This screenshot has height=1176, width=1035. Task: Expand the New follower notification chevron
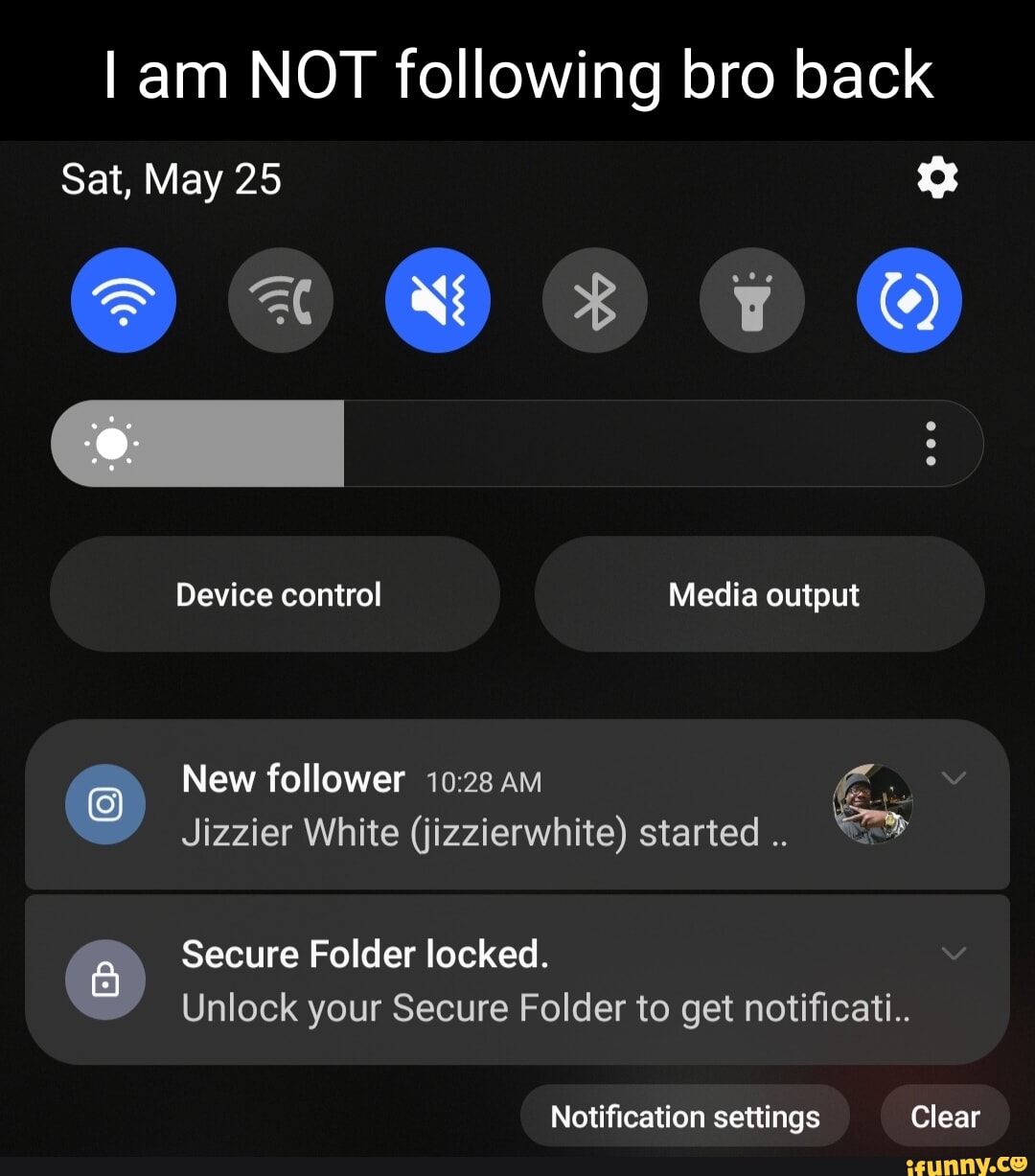[954, 778]
